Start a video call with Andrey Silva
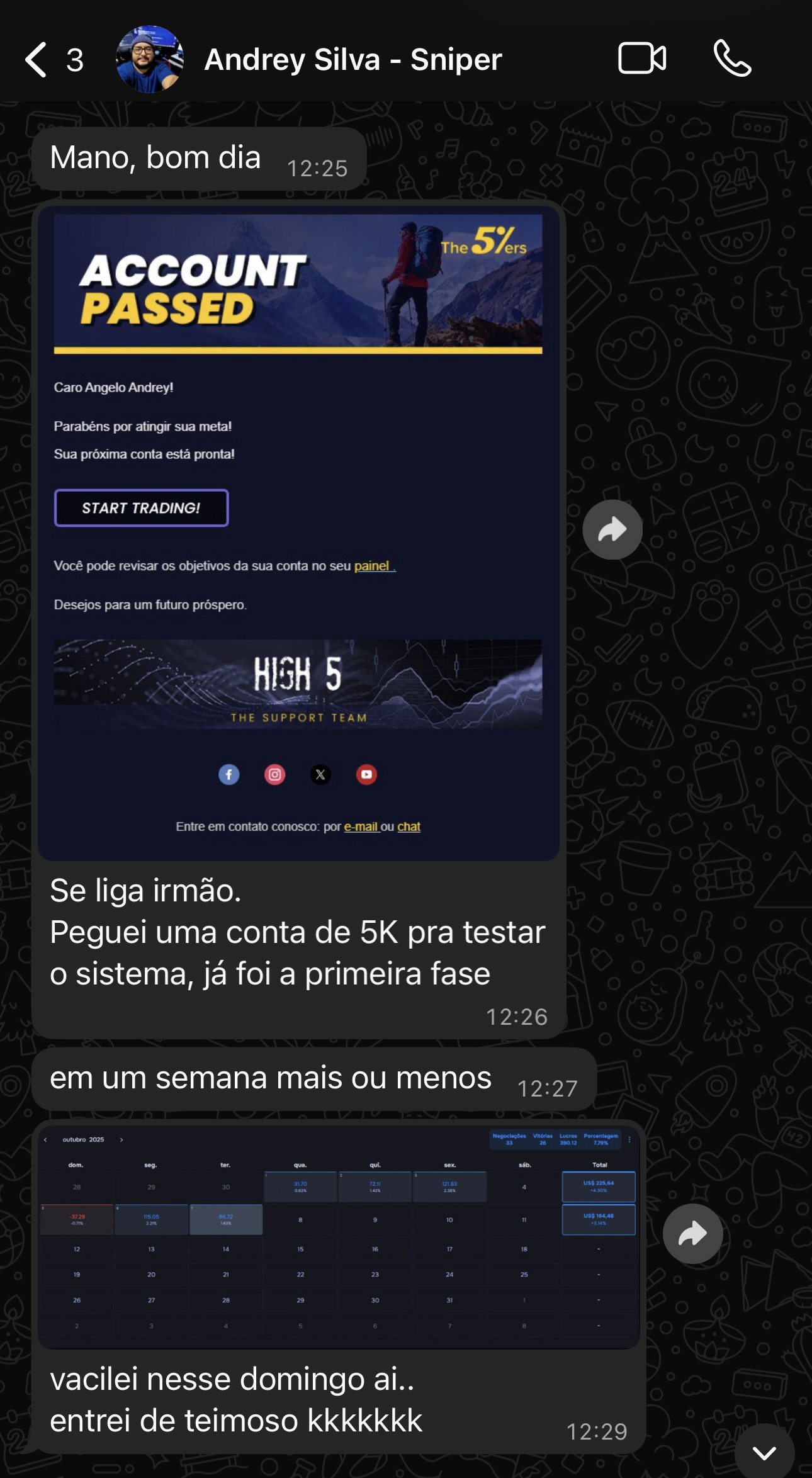Screen dimensions: 812x1478 [x=641, y=59]
